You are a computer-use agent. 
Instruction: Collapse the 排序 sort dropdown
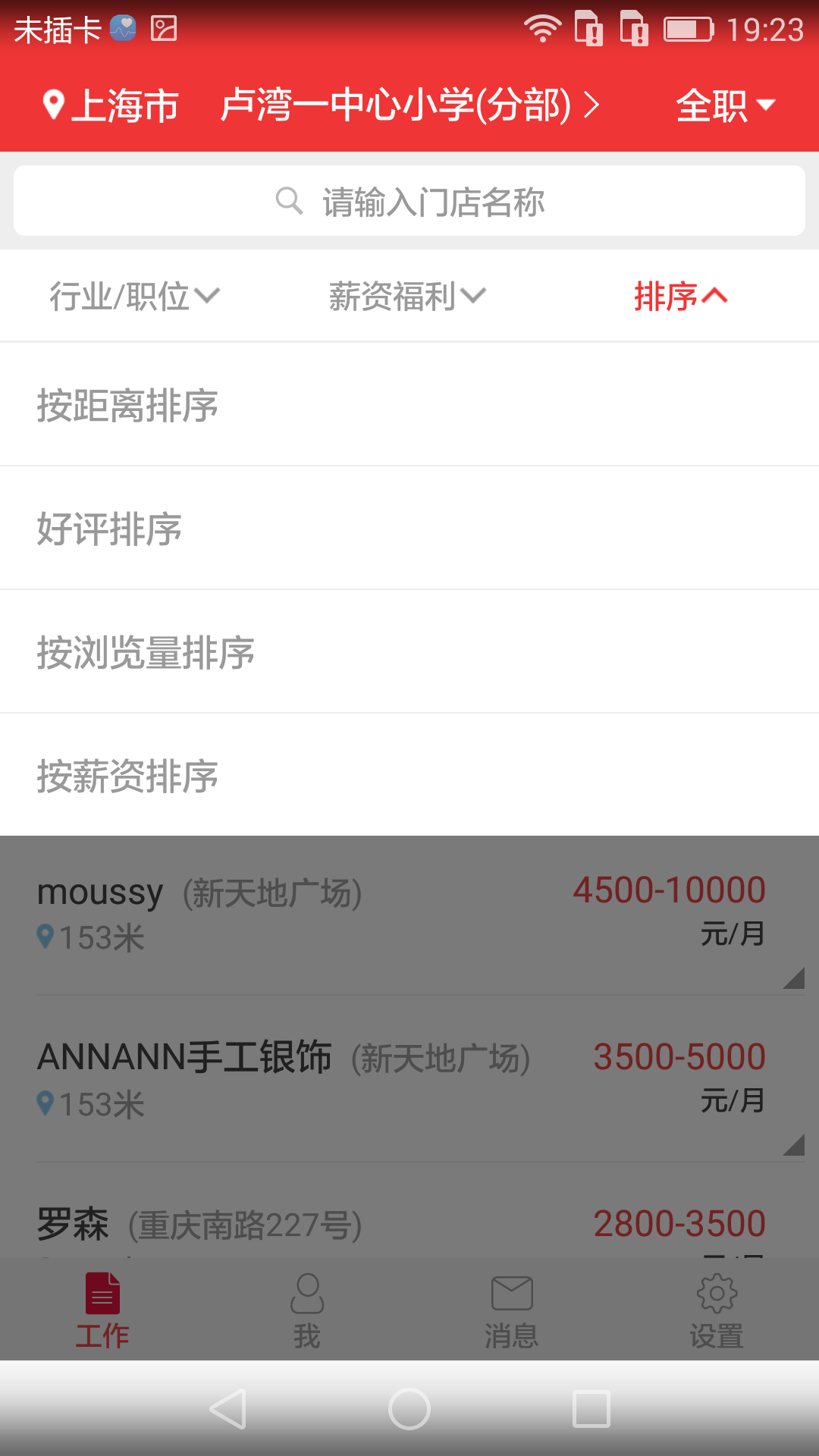pyautogui.click(x=680, y=296)
